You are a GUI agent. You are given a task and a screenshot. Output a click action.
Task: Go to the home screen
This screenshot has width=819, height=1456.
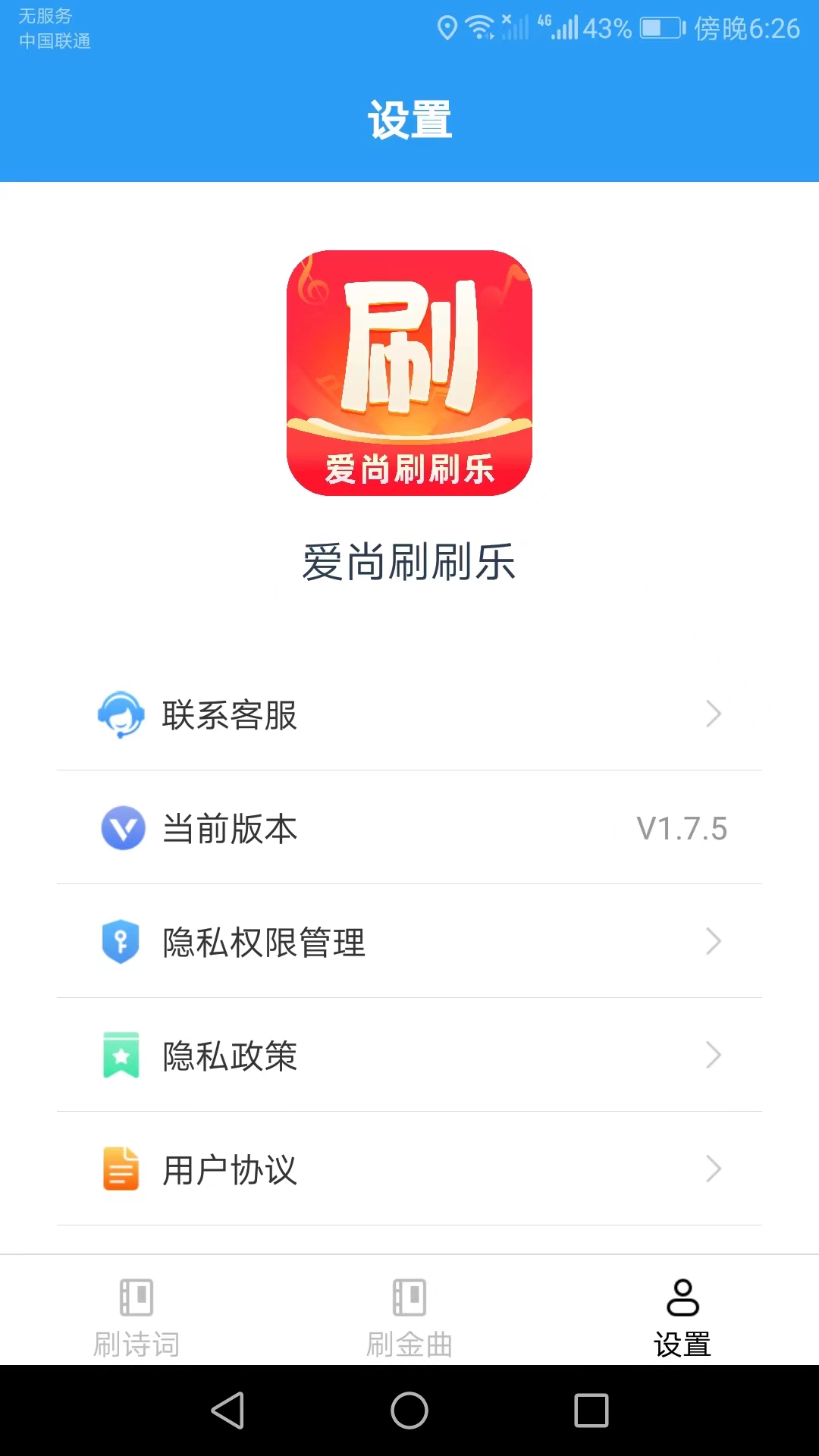[409, 1410]
